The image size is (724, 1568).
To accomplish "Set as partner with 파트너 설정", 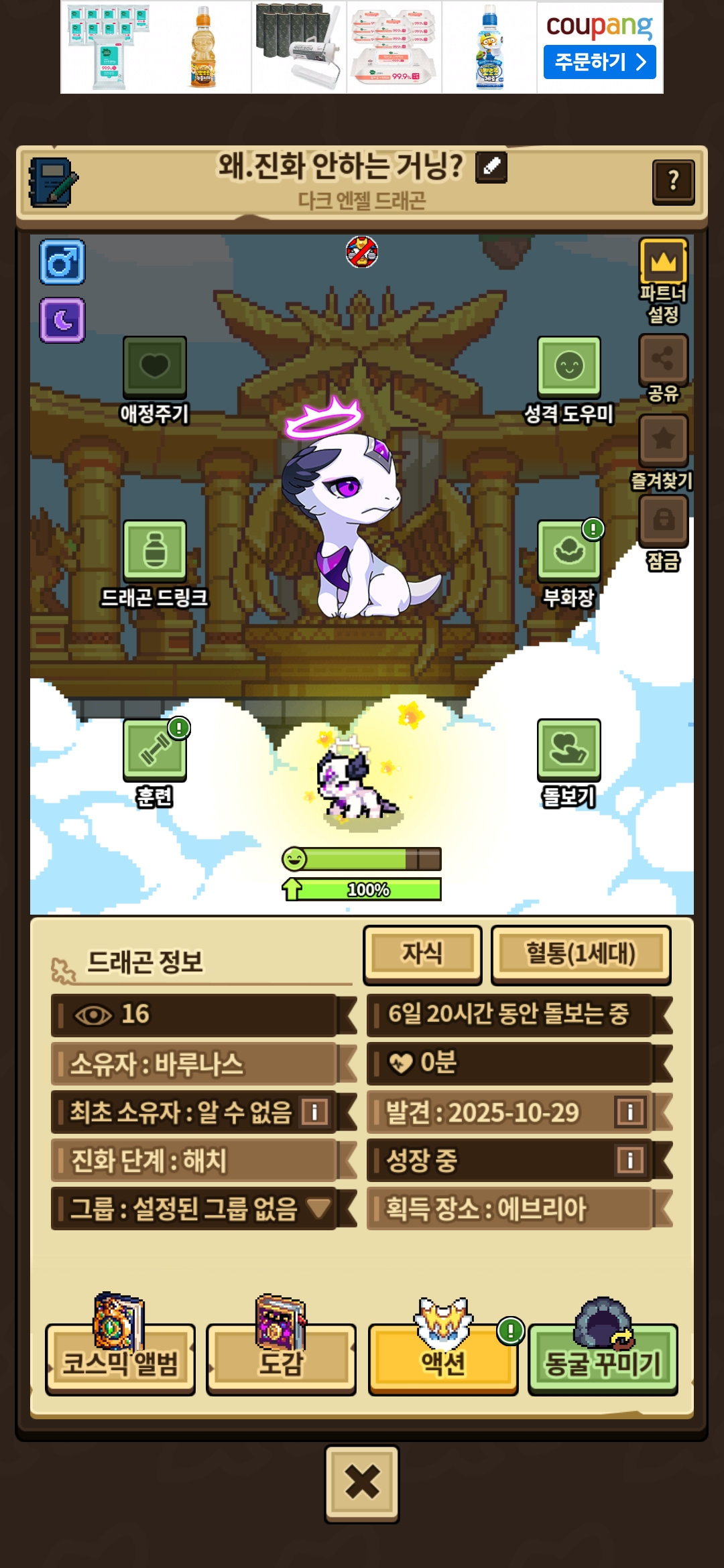I will (663, 263).
